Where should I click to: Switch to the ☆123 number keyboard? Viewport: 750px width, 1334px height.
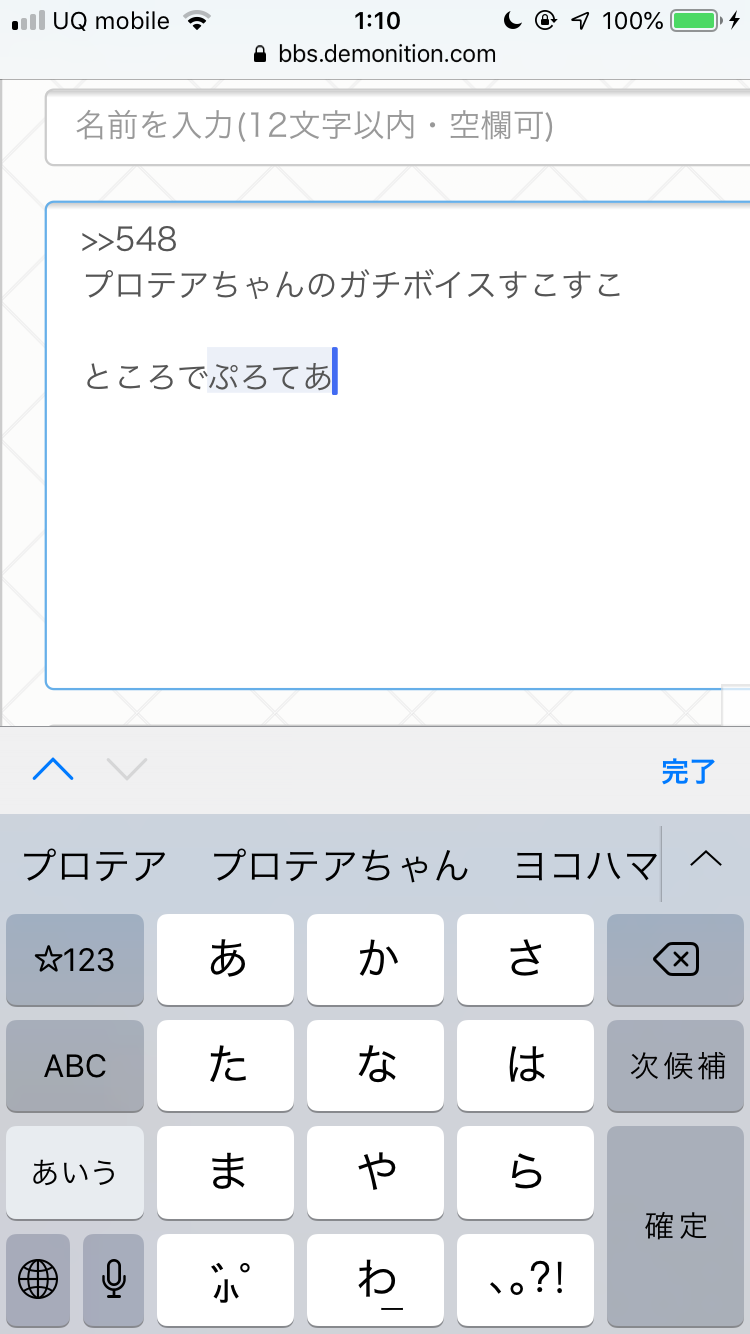click(x=75, y=960)
